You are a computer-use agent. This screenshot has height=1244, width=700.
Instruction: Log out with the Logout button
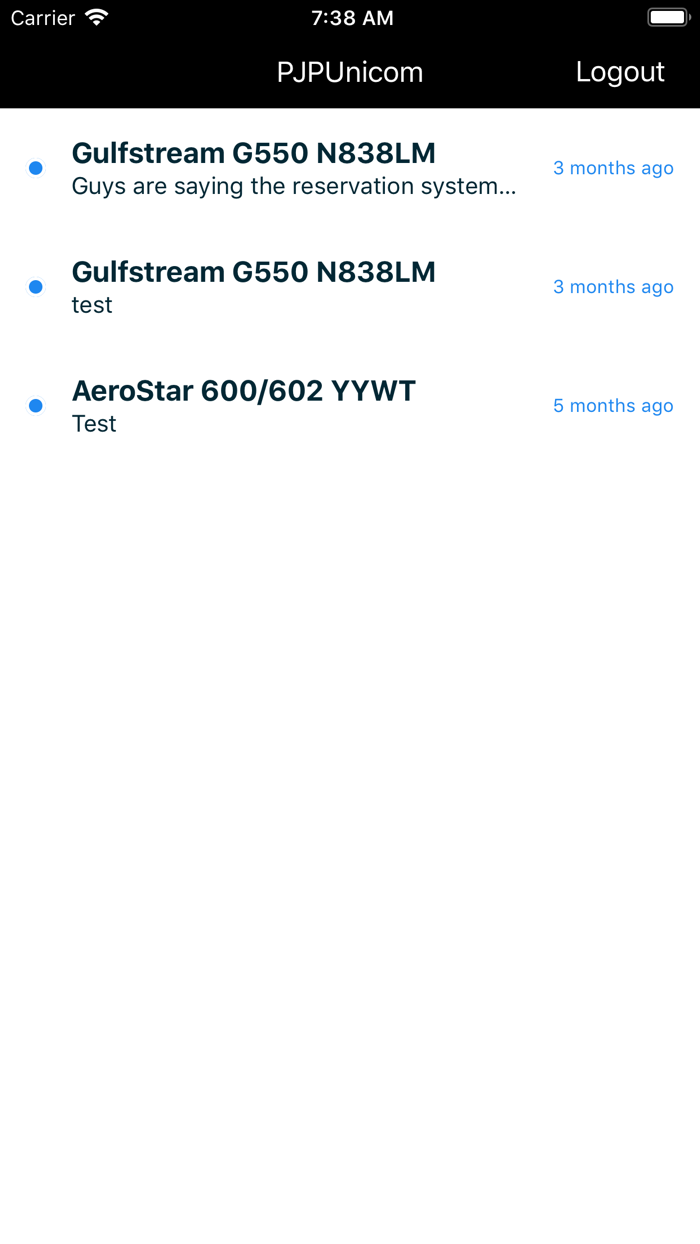(x=620, y=72)
